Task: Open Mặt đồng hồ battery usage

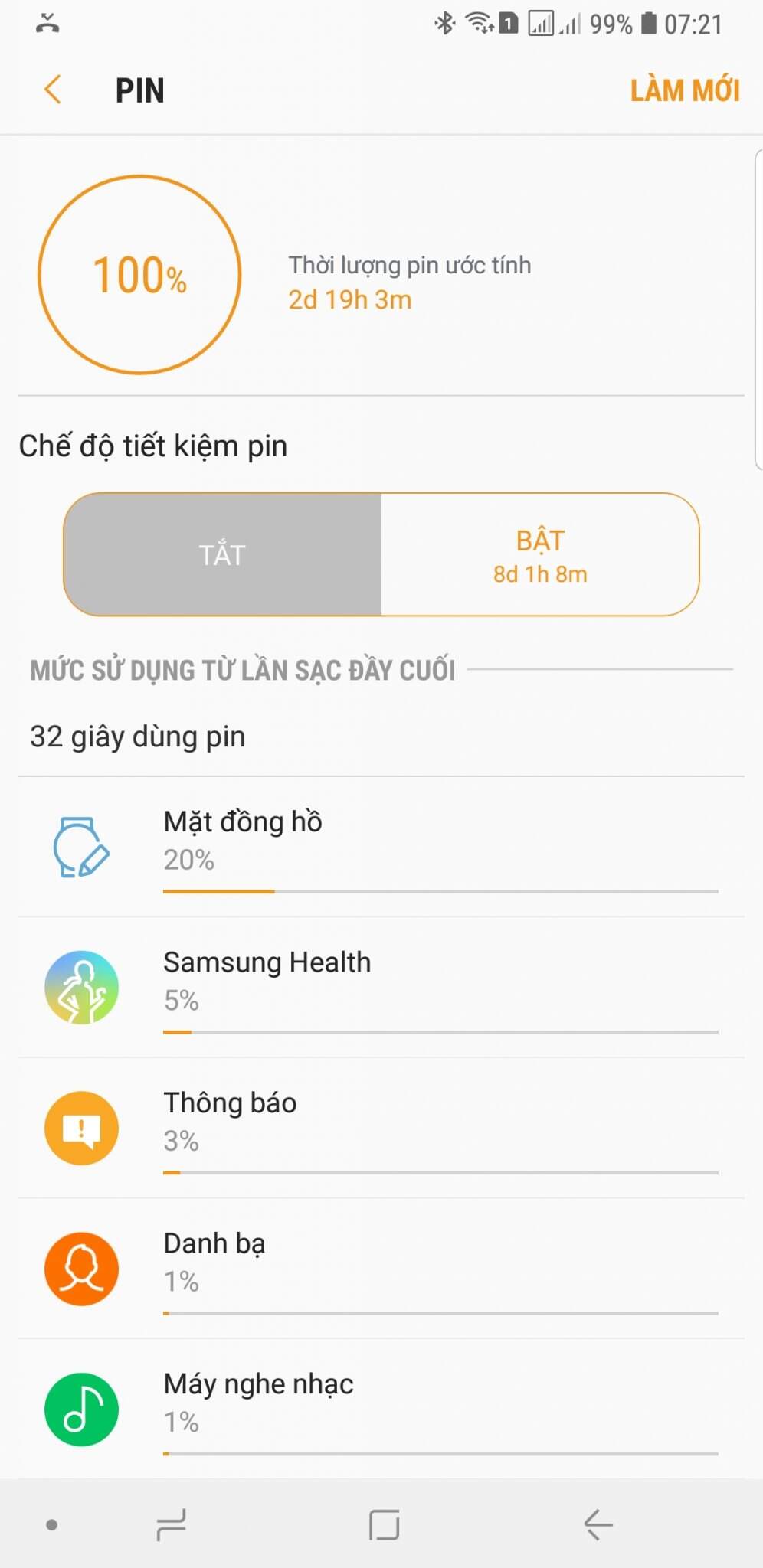Action: 381,847
